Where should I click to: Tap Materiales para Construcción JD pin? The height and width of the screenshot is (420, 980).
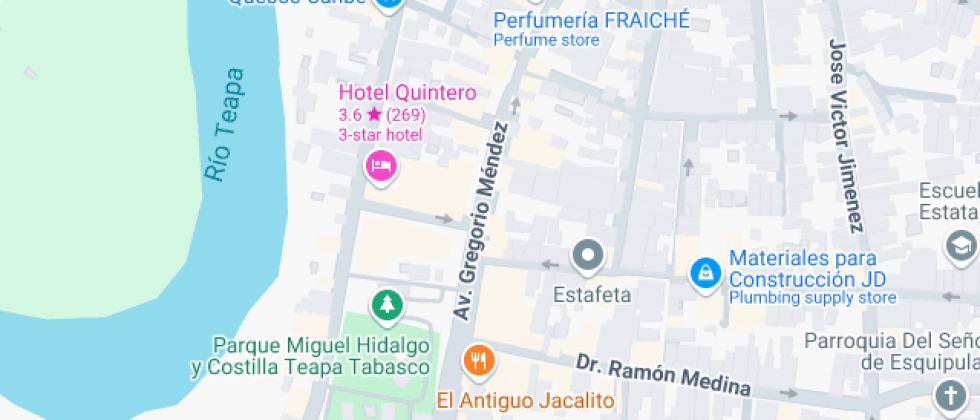(706, 272)
